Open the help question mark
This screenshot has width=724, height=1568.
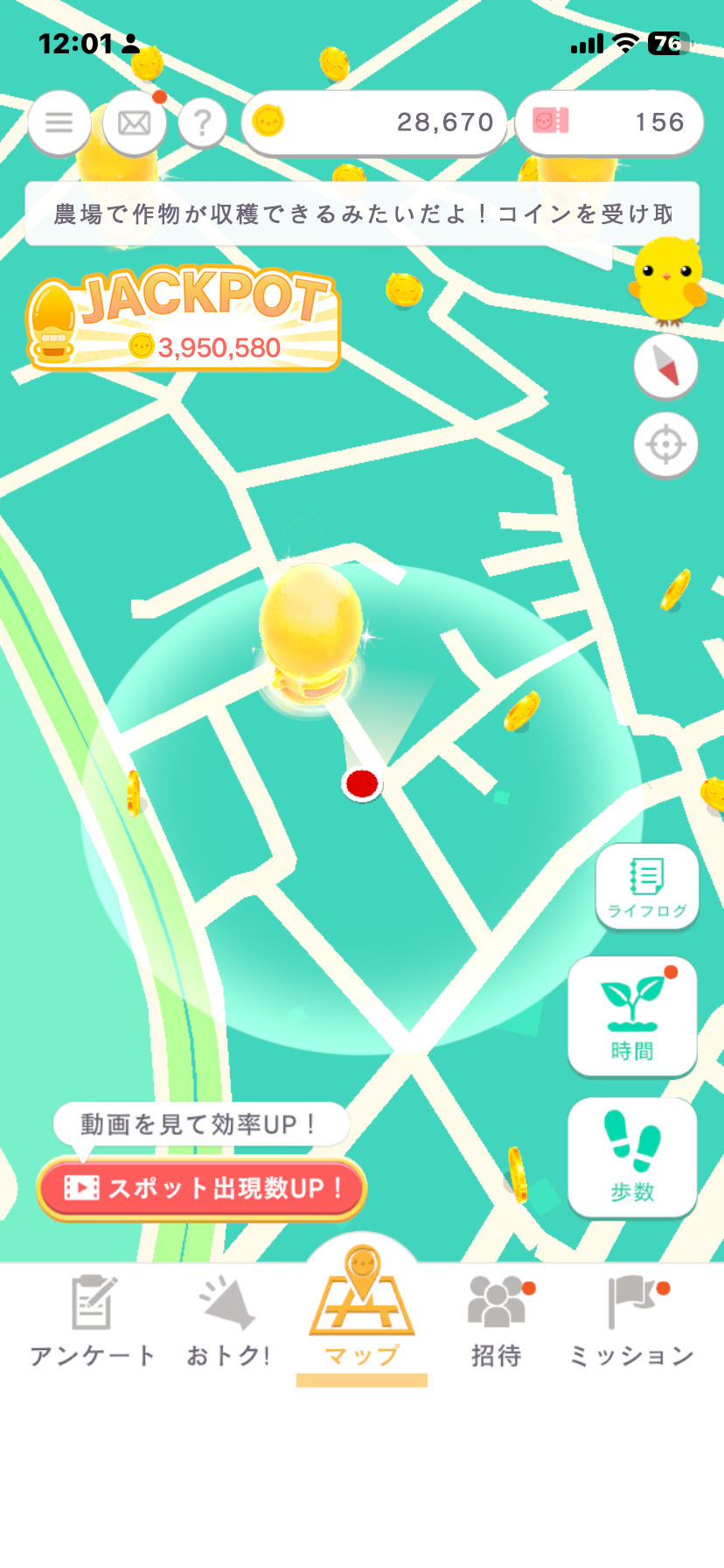pyautogui.click(x=202, y=123)
